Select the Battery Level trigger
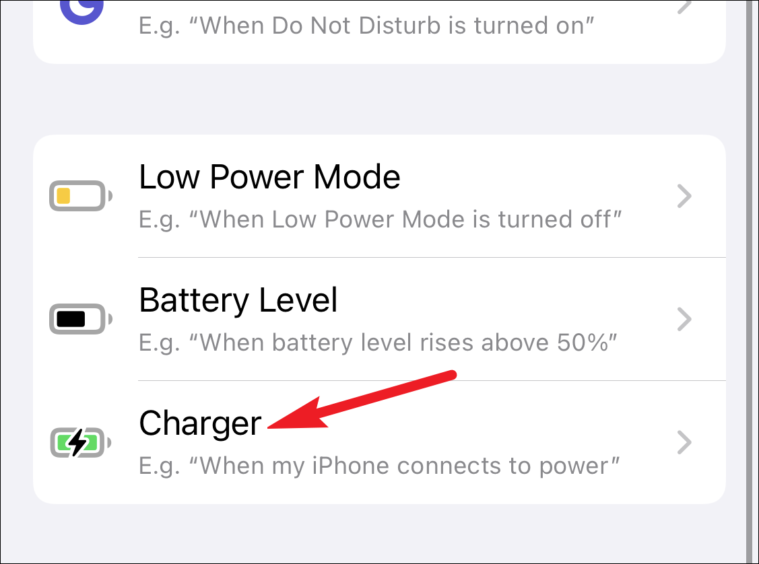 coord(380,319)
